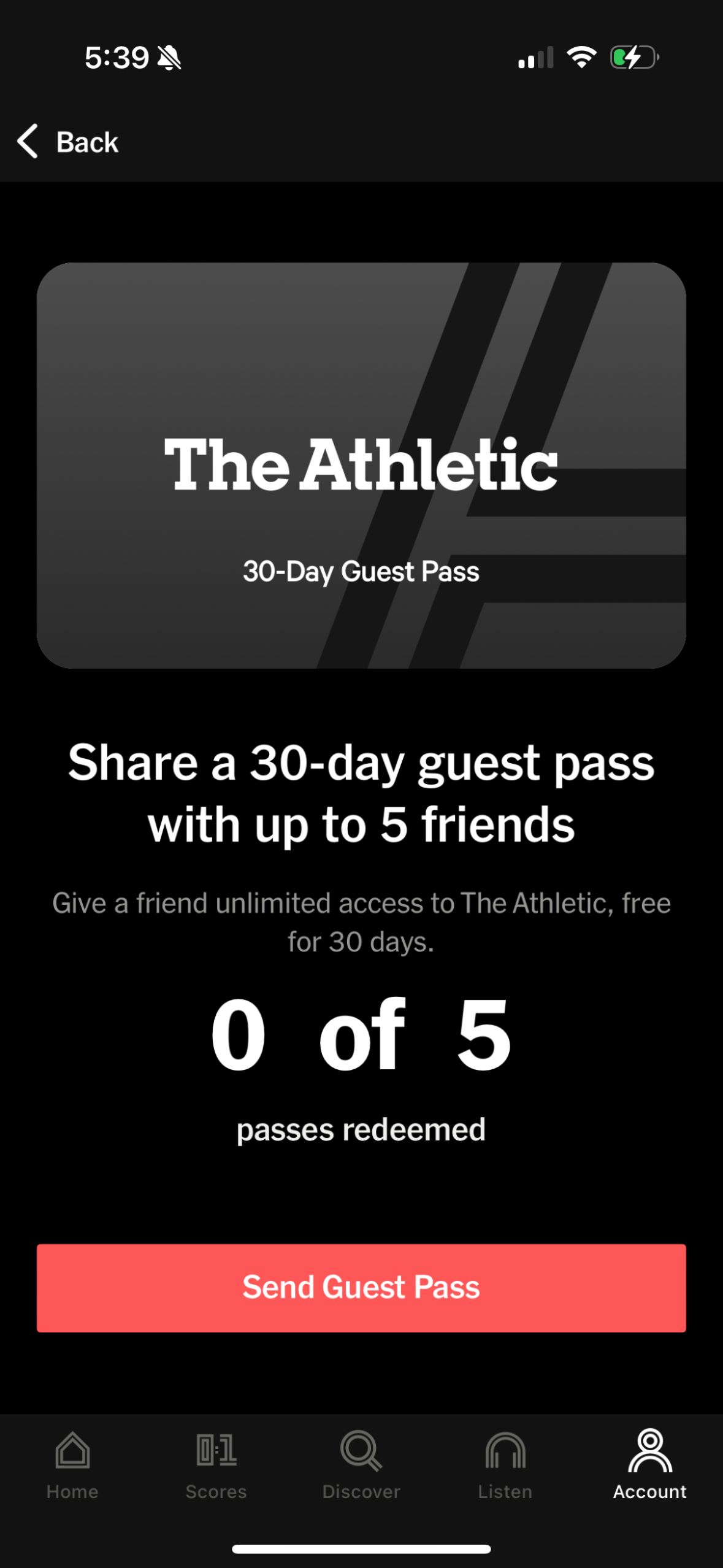Tap the 0 of 5 passes counter

coord(361,1037)
